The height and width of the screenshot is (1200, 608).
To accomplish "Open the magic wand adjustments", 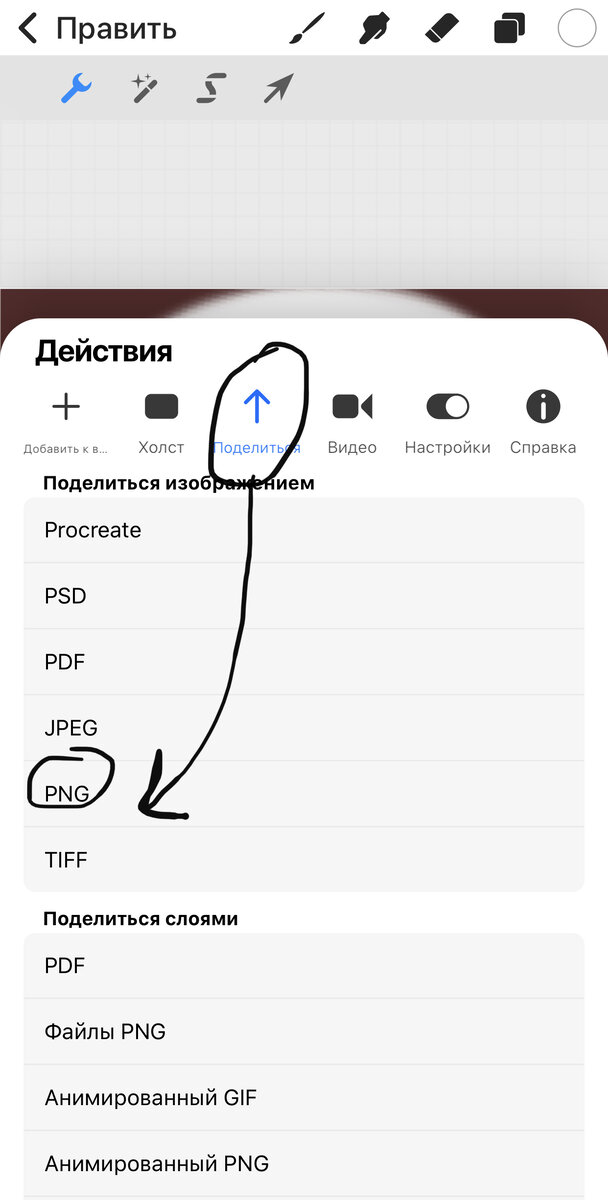I will [145, 89].
